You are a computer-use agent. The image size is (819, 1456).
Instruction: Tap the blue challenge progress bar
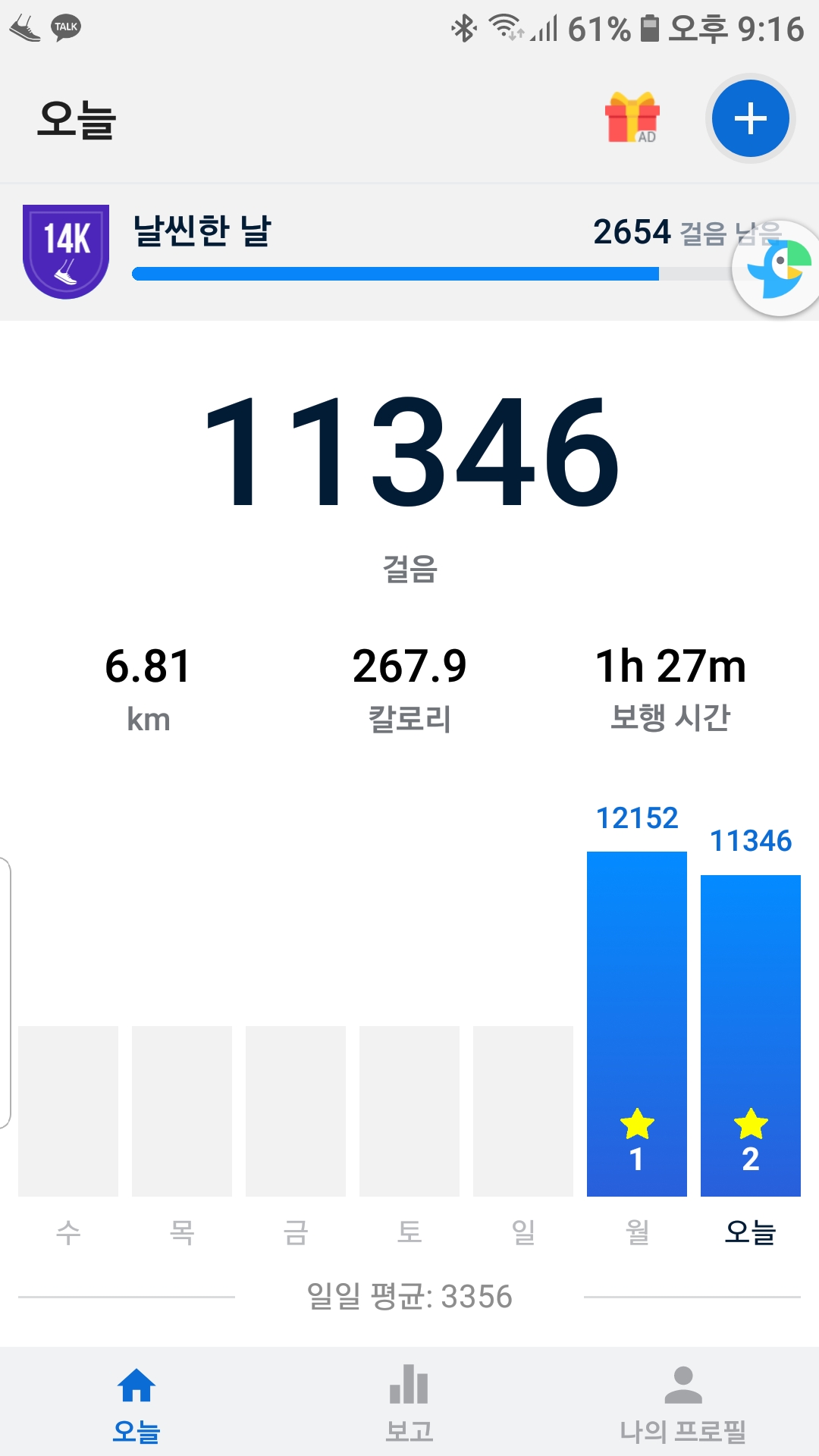click(x=394, y=273)
